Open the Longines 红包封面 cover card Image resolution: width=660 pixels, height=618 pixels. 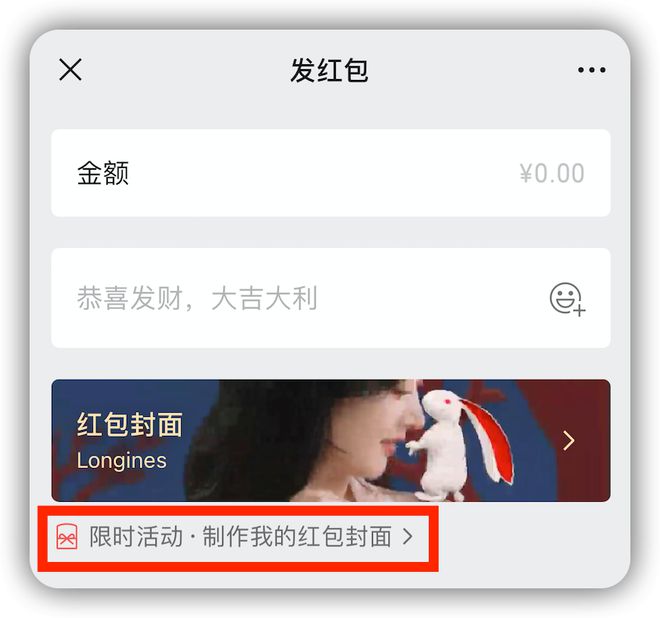(330, 440)
